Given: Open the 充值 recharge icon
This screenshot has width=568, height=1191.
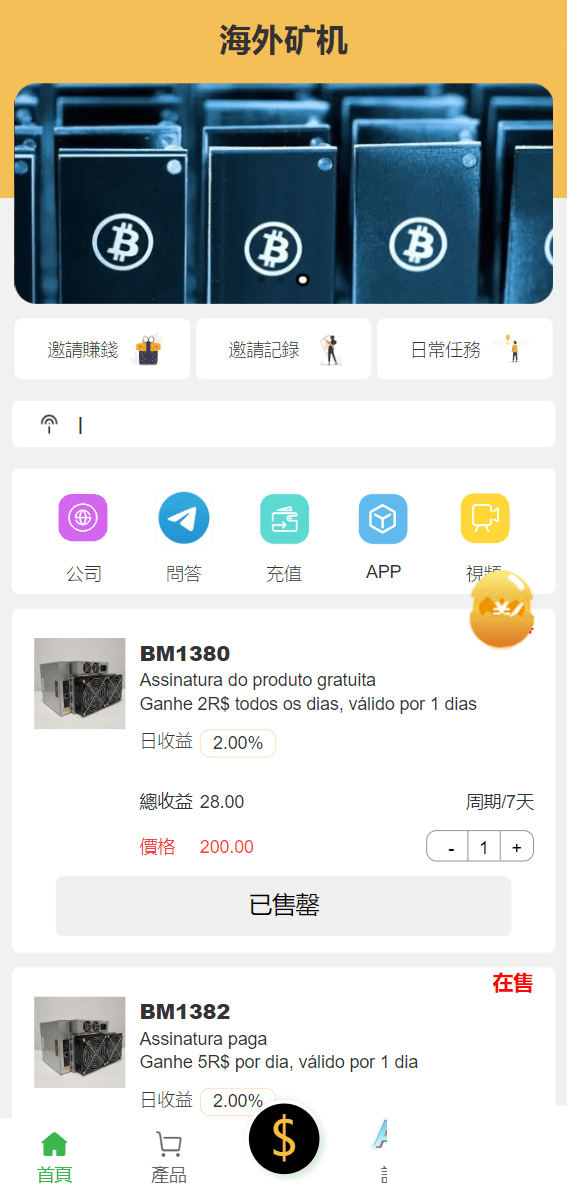Looking at the screenshot, I should (284, 518).
